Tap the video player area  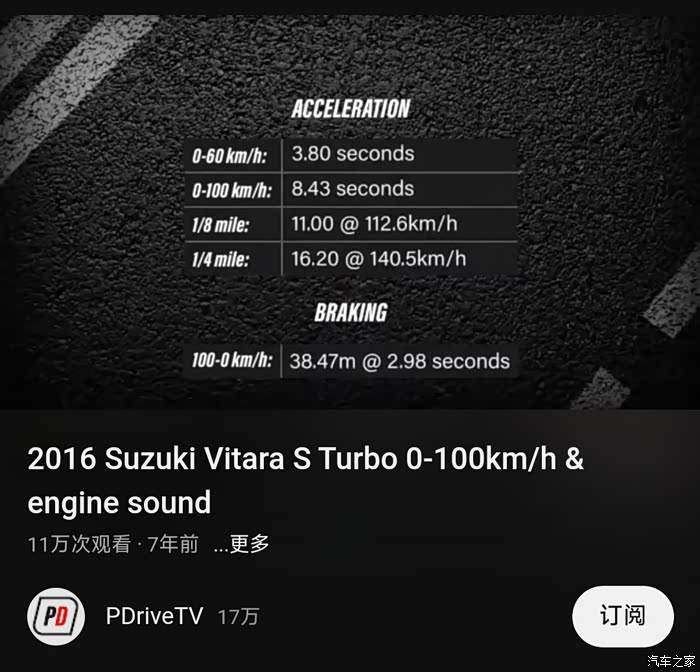(350, 212)
